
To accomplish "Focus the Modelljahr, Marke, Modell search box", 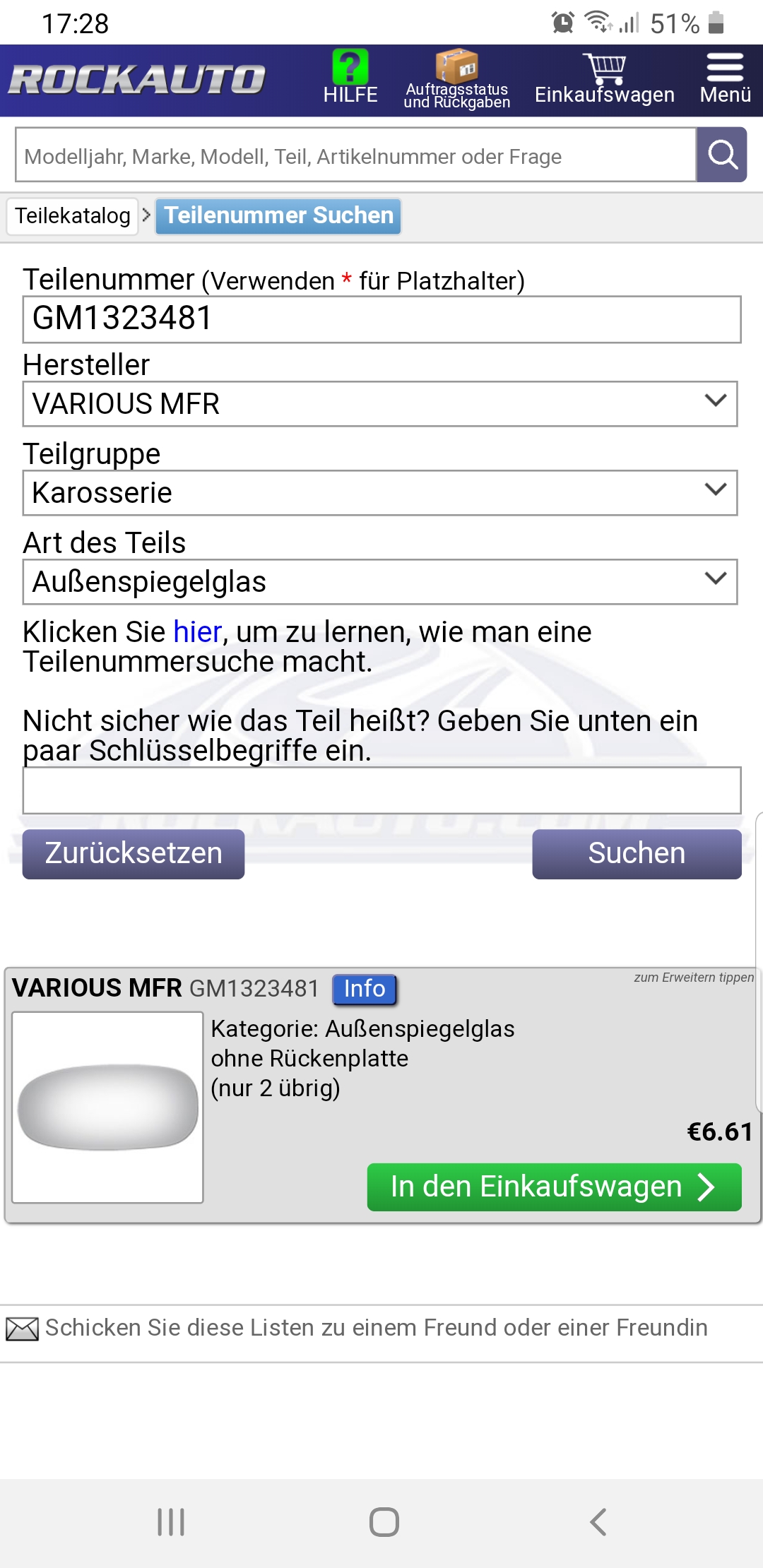I will tap(355, 155).
